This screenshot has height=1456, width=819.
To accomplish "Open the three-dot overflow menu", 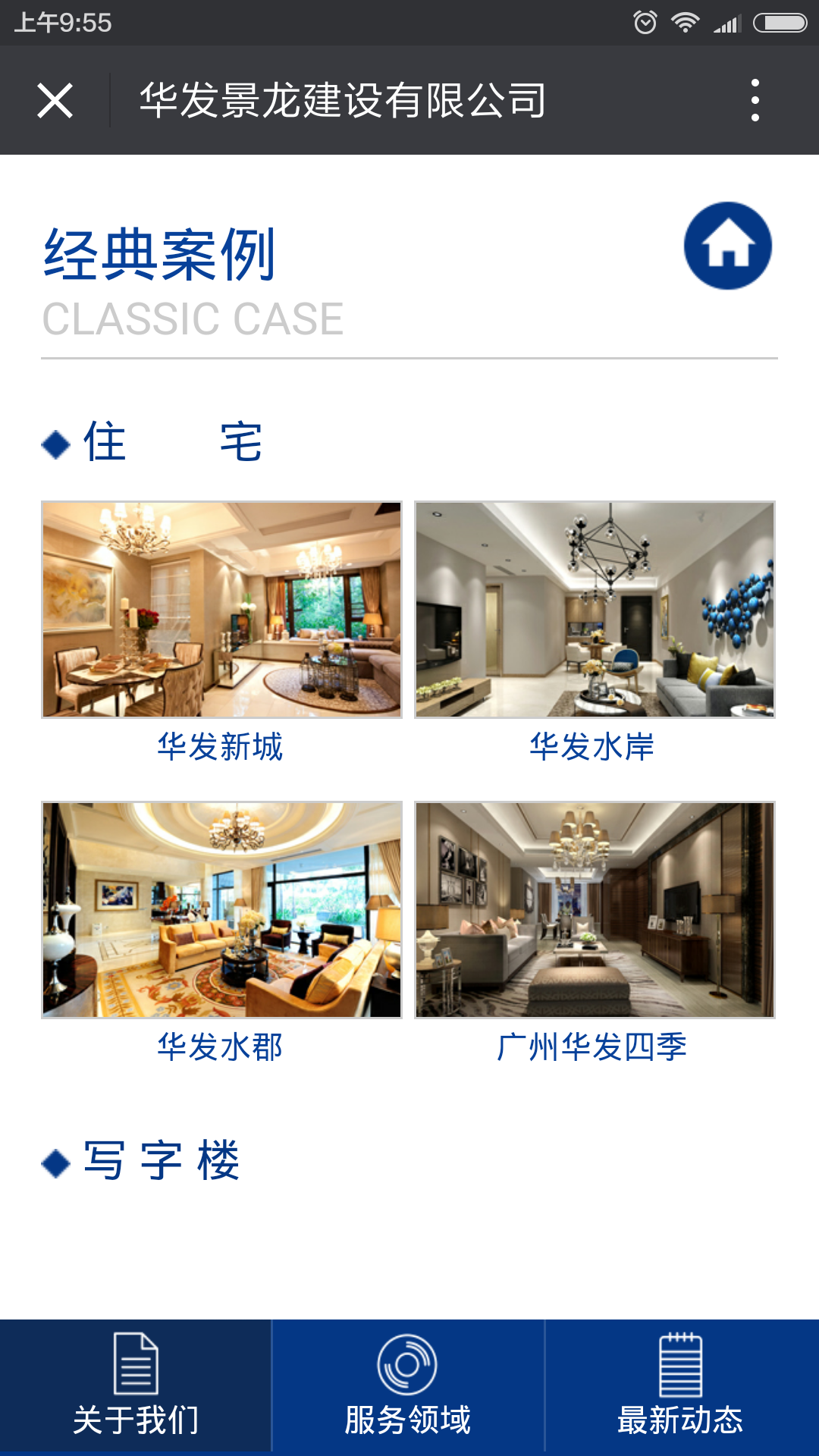I will 754,101.
